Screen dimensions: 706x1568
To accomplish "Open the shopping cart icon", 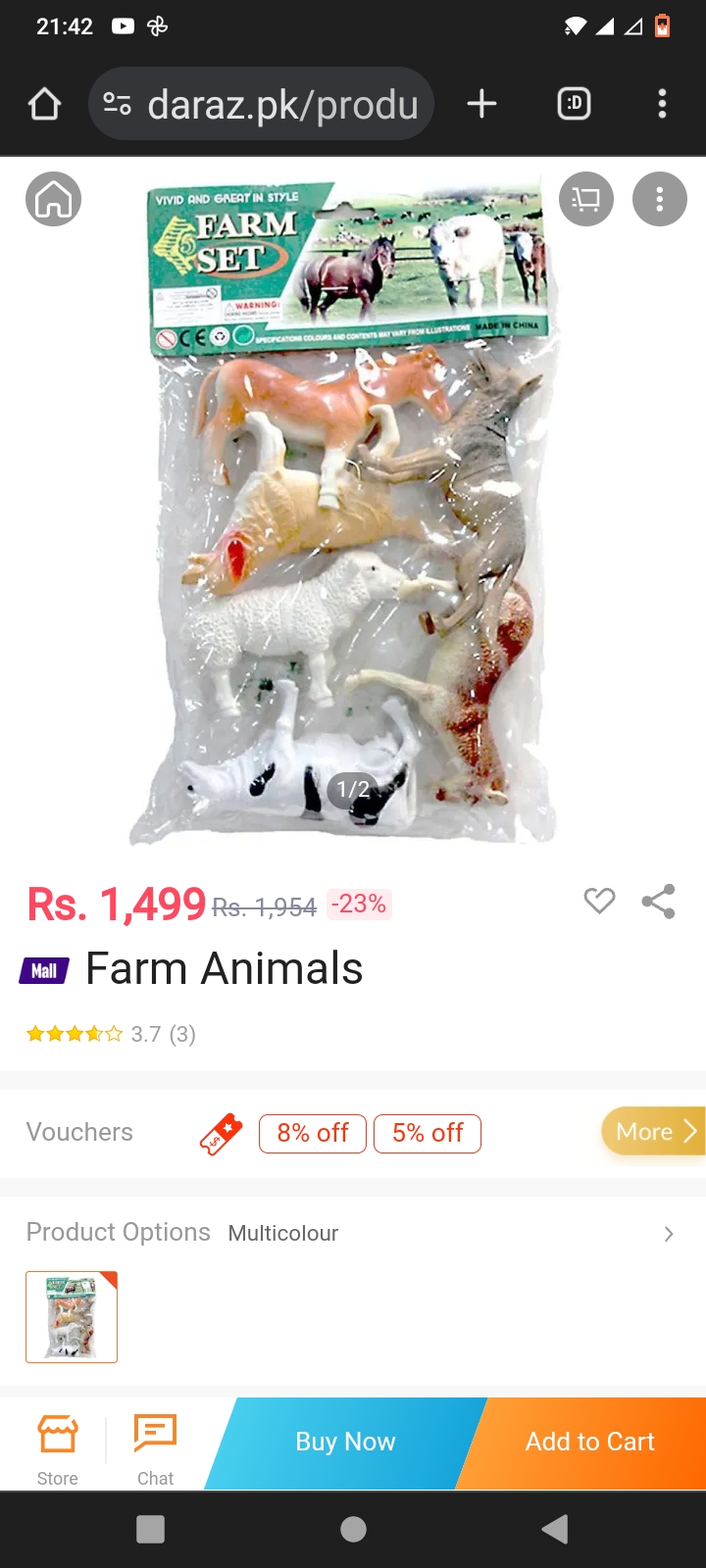I will point(586,199).
